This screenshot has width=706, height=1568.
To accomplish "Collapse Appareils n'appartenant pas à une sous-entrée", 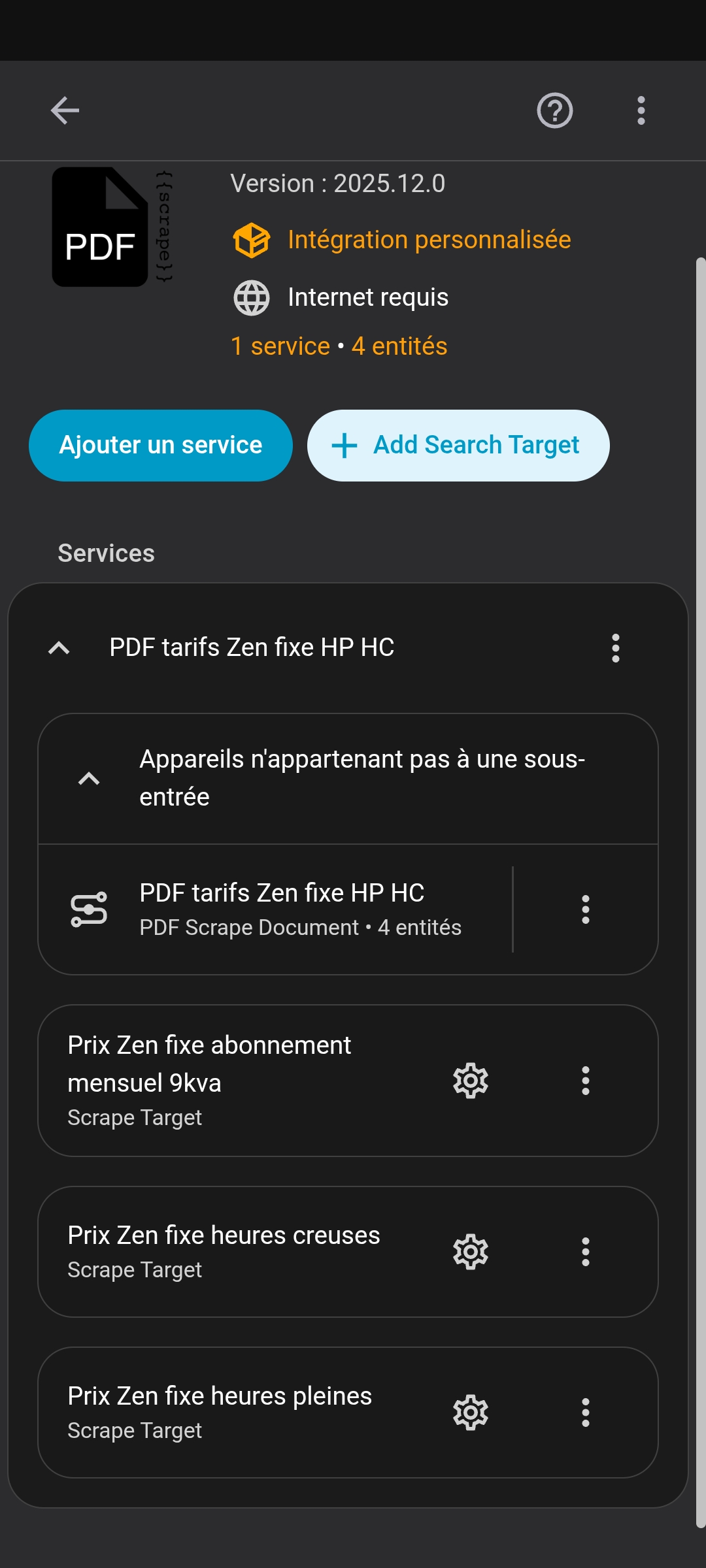I will [89, 779].
